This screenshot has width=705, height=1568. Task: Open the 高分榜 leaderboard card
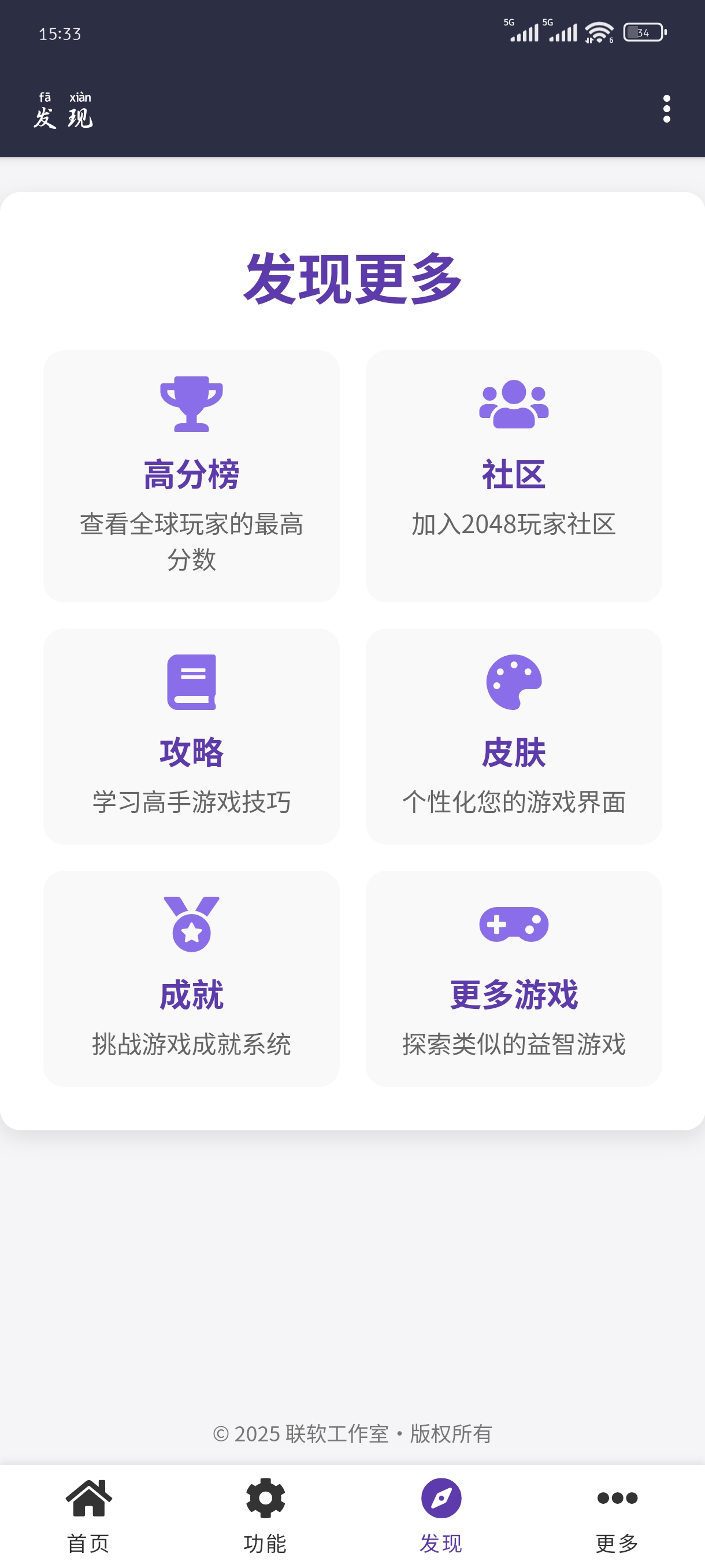(191, 476)
